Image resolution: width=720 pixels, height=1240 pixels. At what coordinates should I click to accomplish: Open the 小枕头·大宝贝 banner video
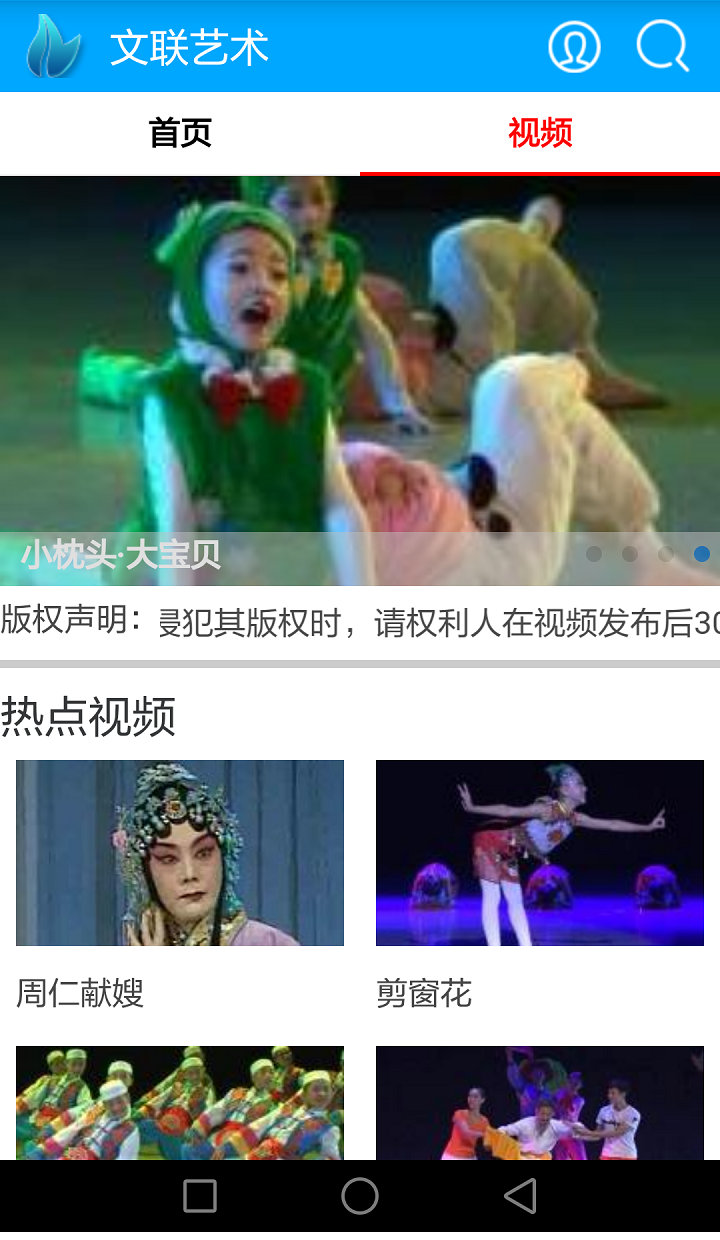point(360,380)
